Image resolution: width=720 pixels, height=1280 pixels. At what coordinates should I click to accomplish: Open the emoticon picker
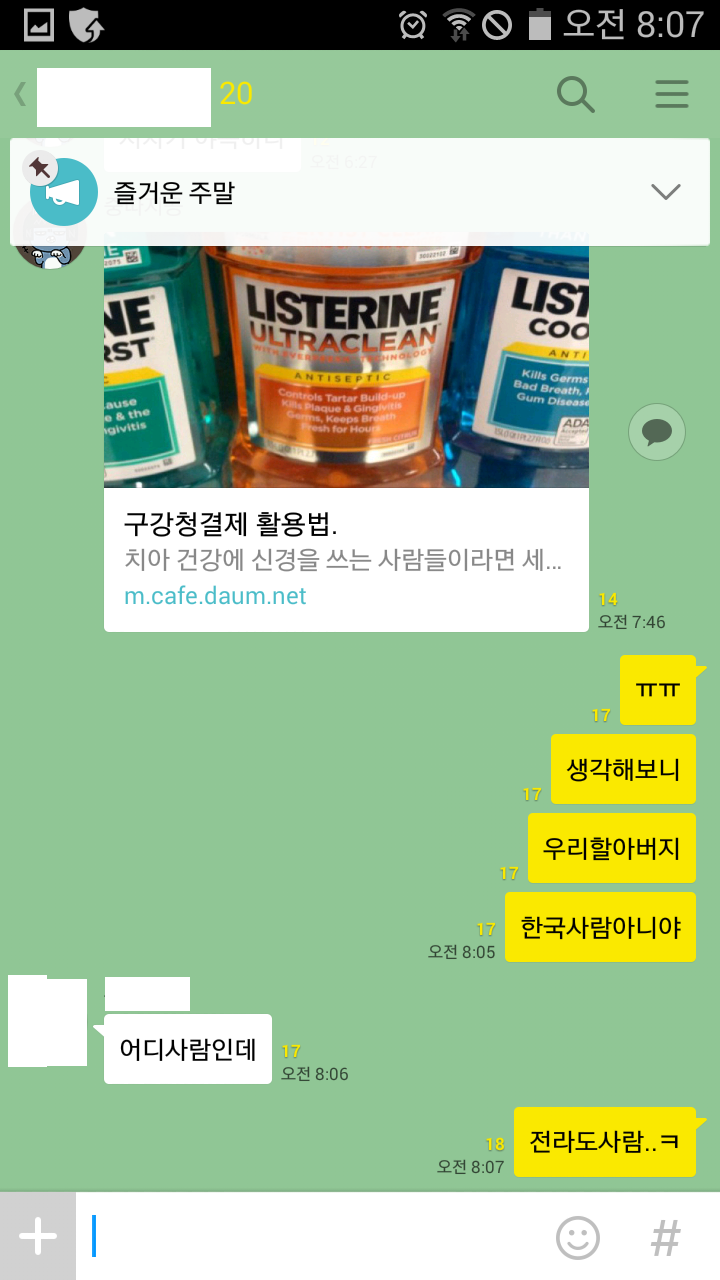577,1237
